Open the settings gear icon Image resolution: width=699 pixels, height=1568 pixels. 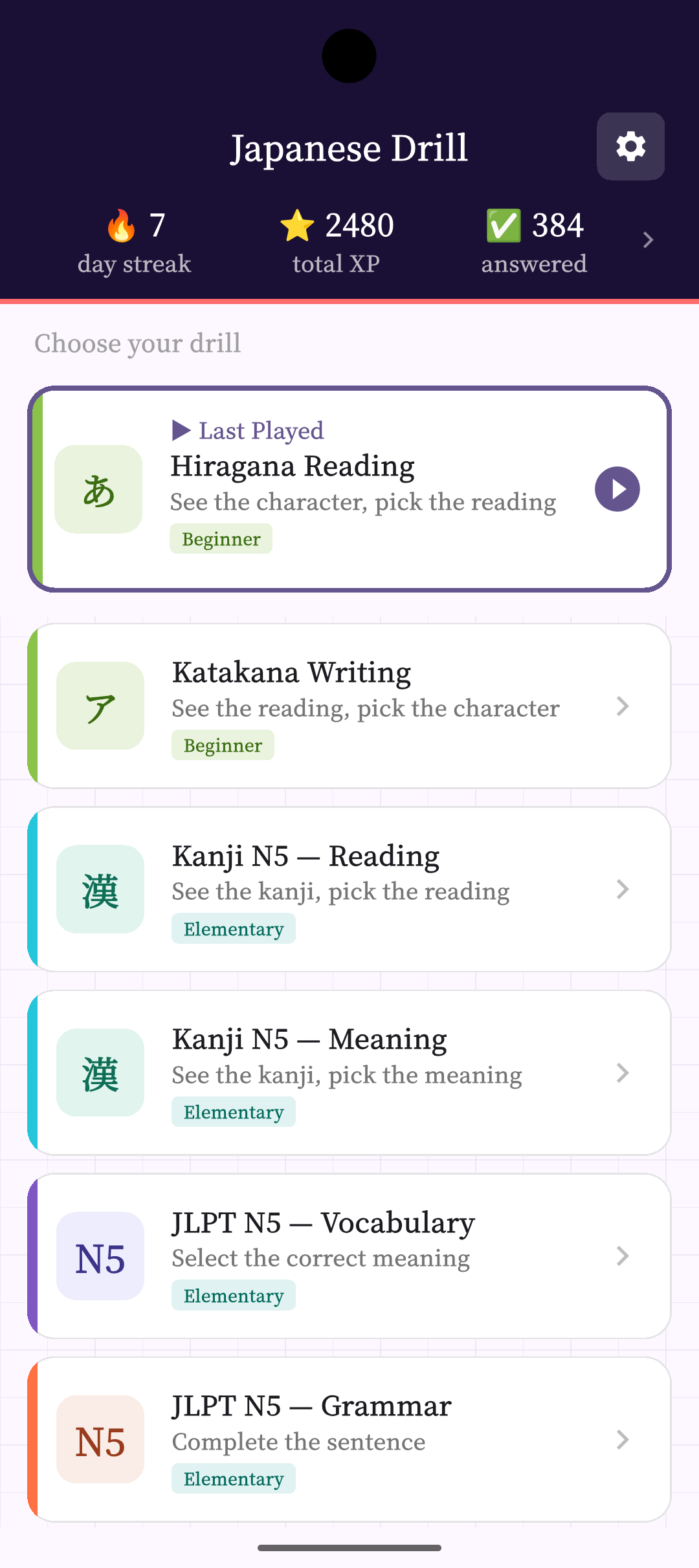click(x=630, y=146)
